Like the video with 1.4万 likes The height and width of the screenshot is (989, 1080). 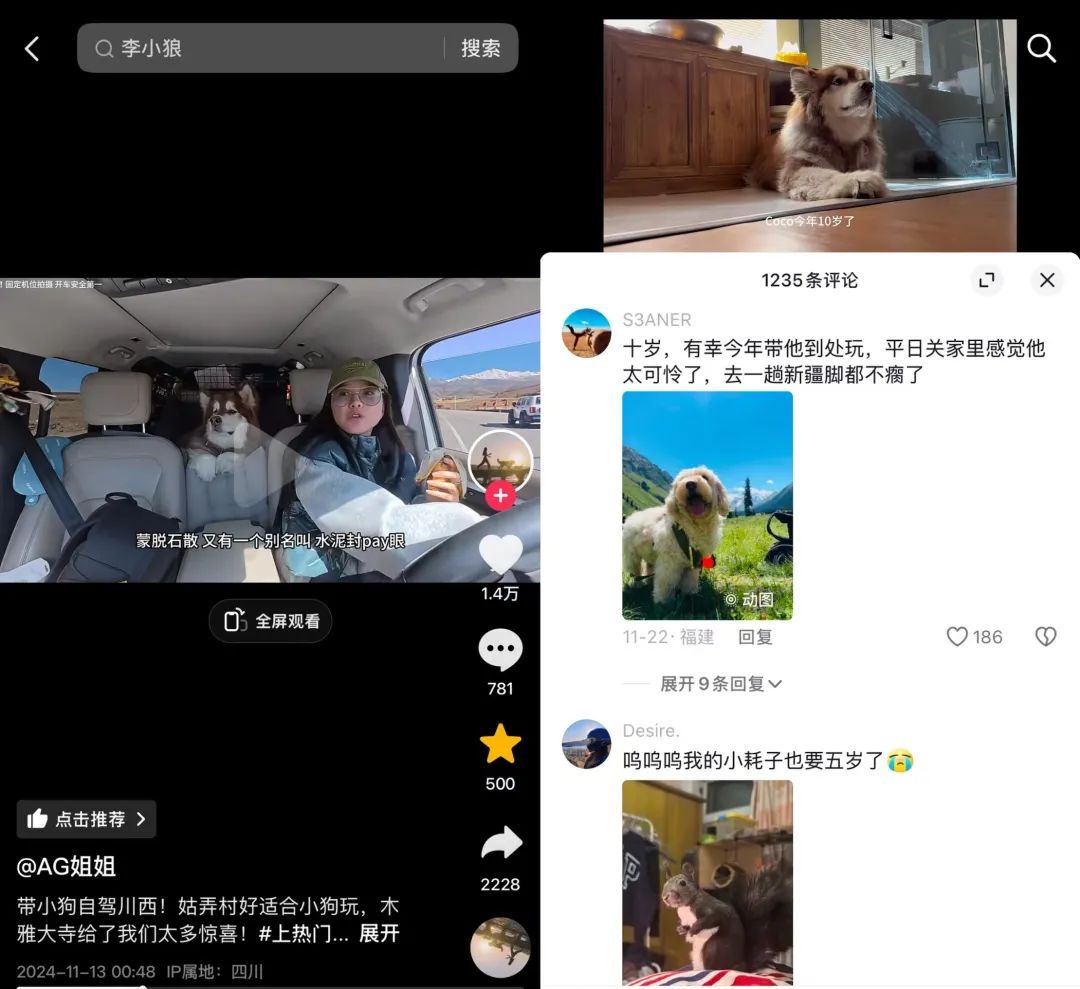coord(500,556)
